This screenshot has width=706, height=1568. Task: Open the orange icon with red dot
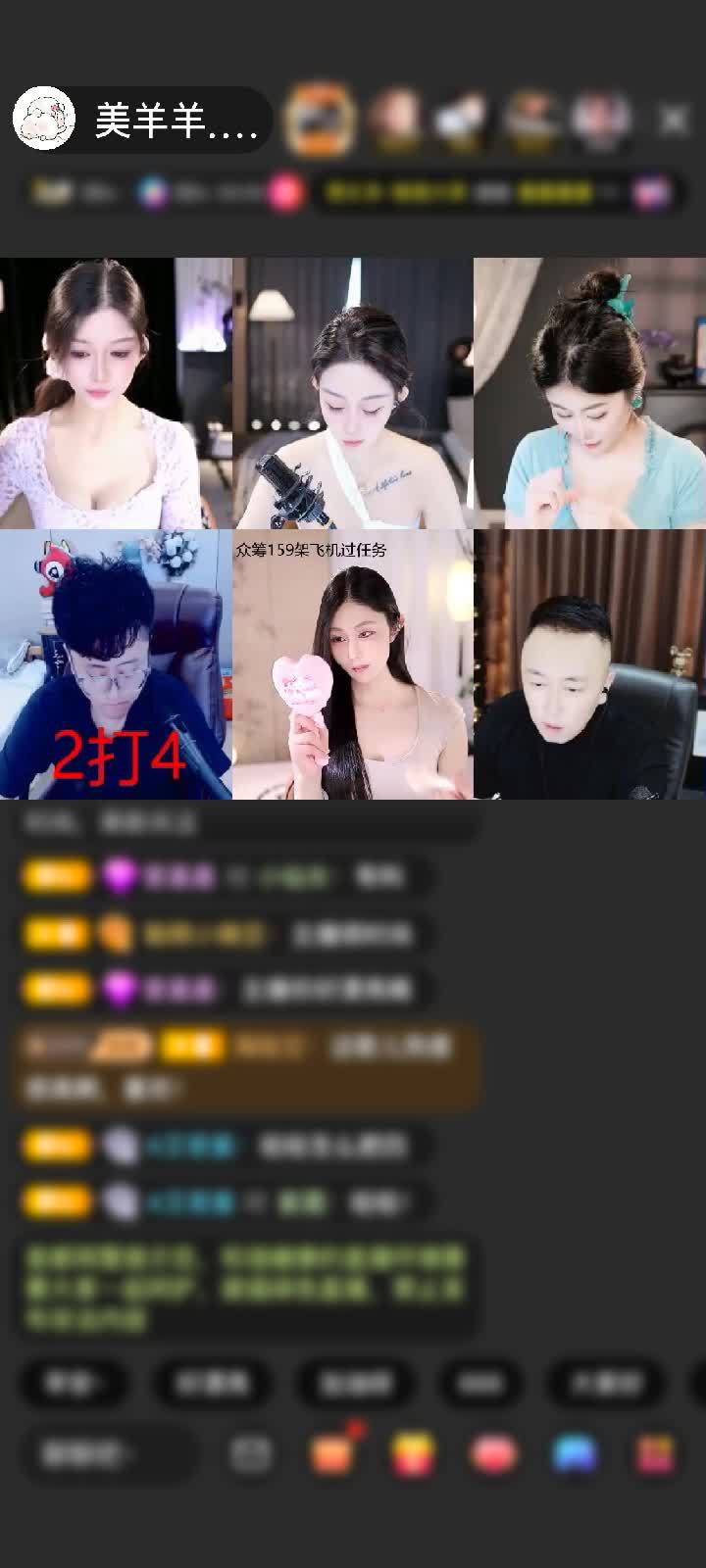331,1454
